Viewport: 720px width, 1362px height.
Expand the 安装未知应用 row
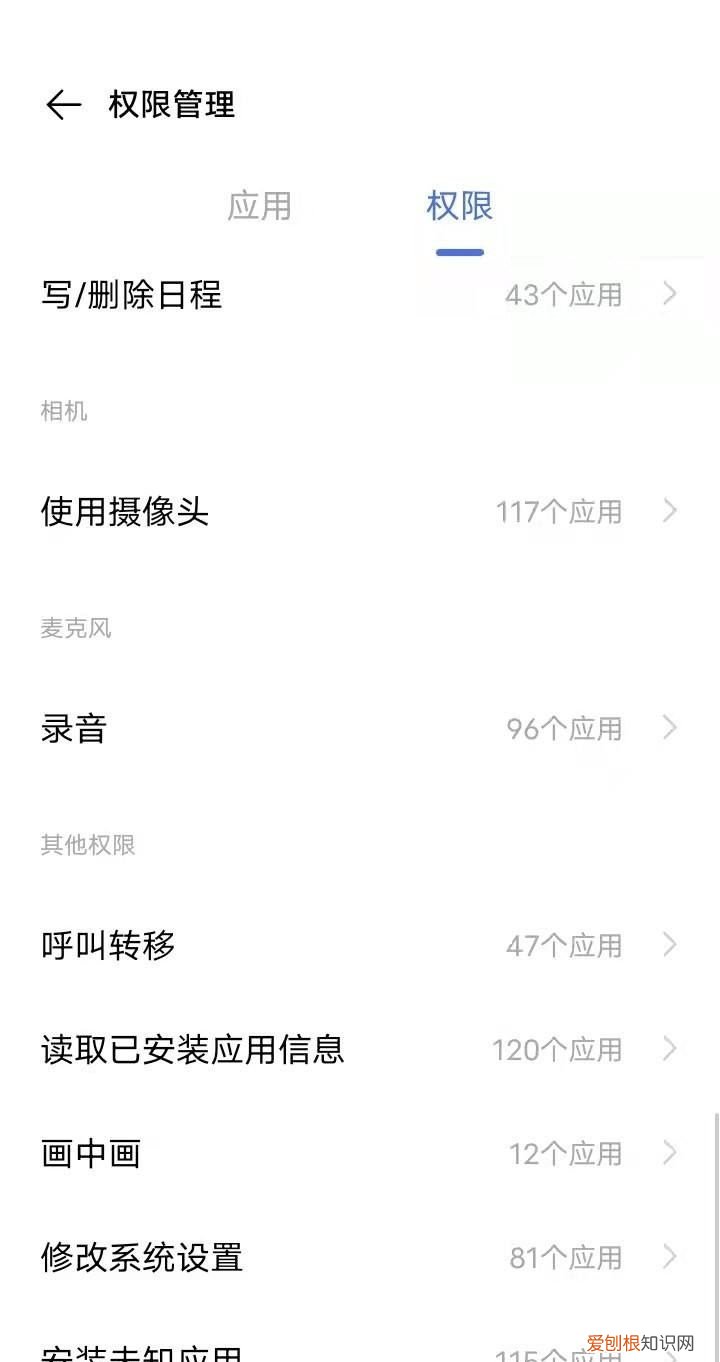click(x=667, y=1350)
